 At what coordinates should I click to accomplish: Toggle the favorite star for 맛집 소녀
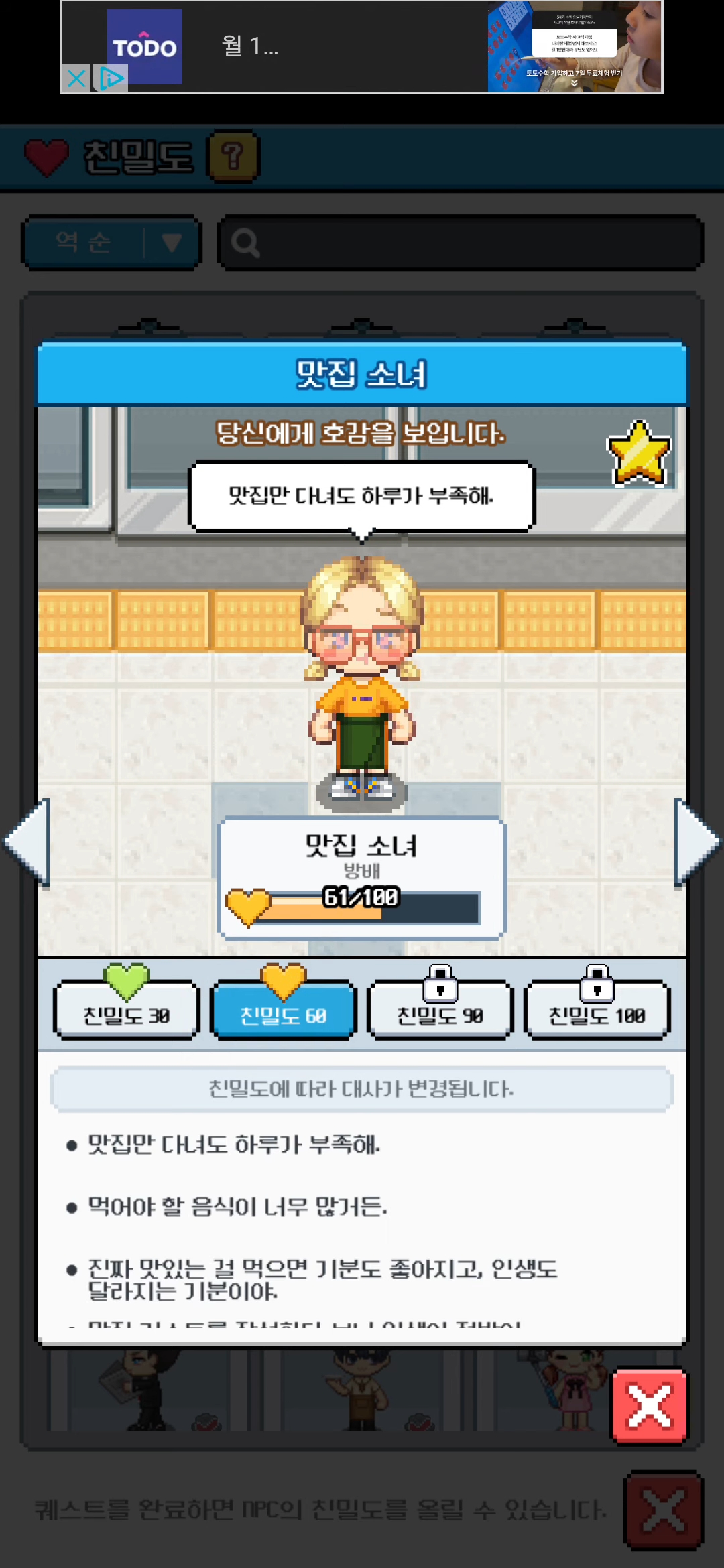pos(639,454)
